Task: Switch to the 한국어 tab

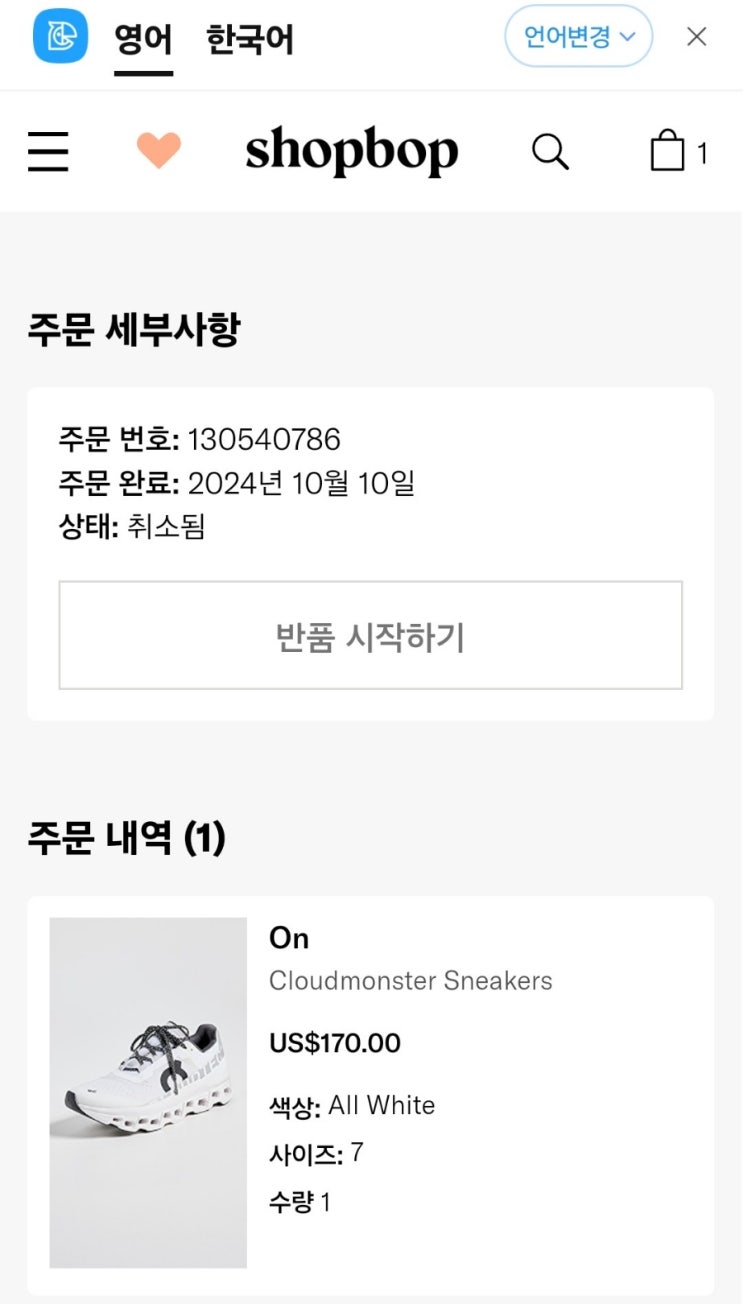Action: tap(249, 40)
